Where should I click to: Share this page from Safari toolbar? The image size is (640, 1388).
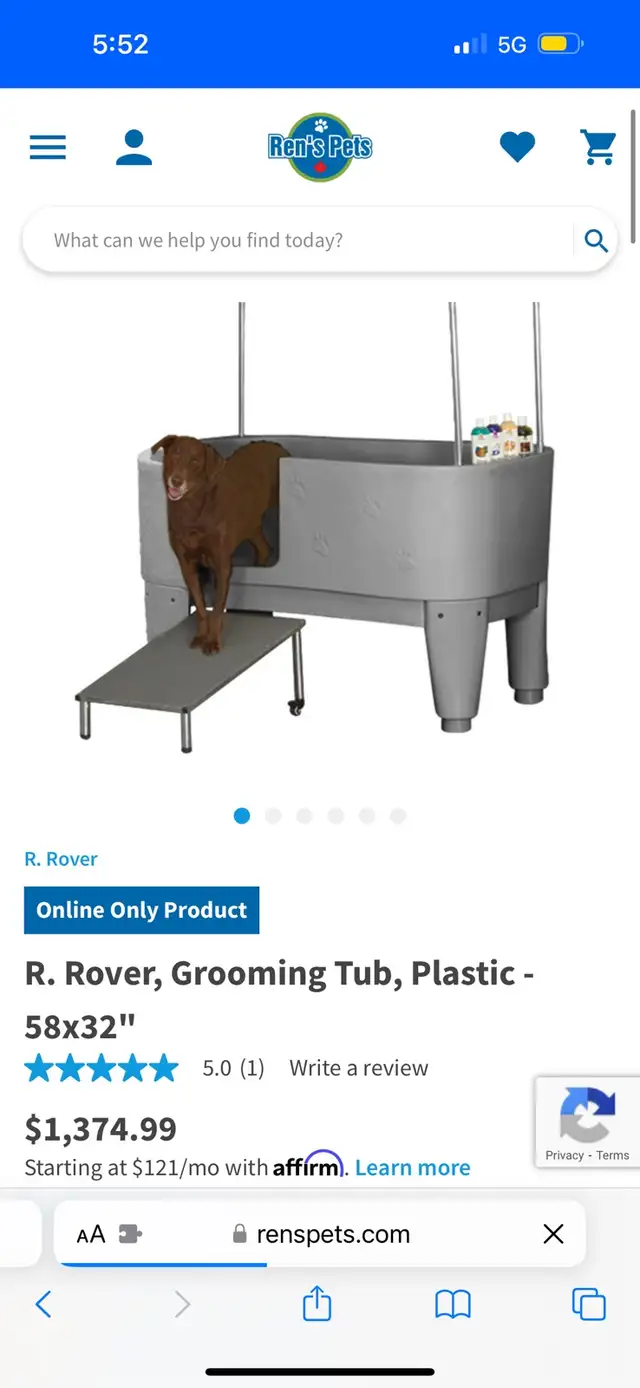pos(317,1303)
